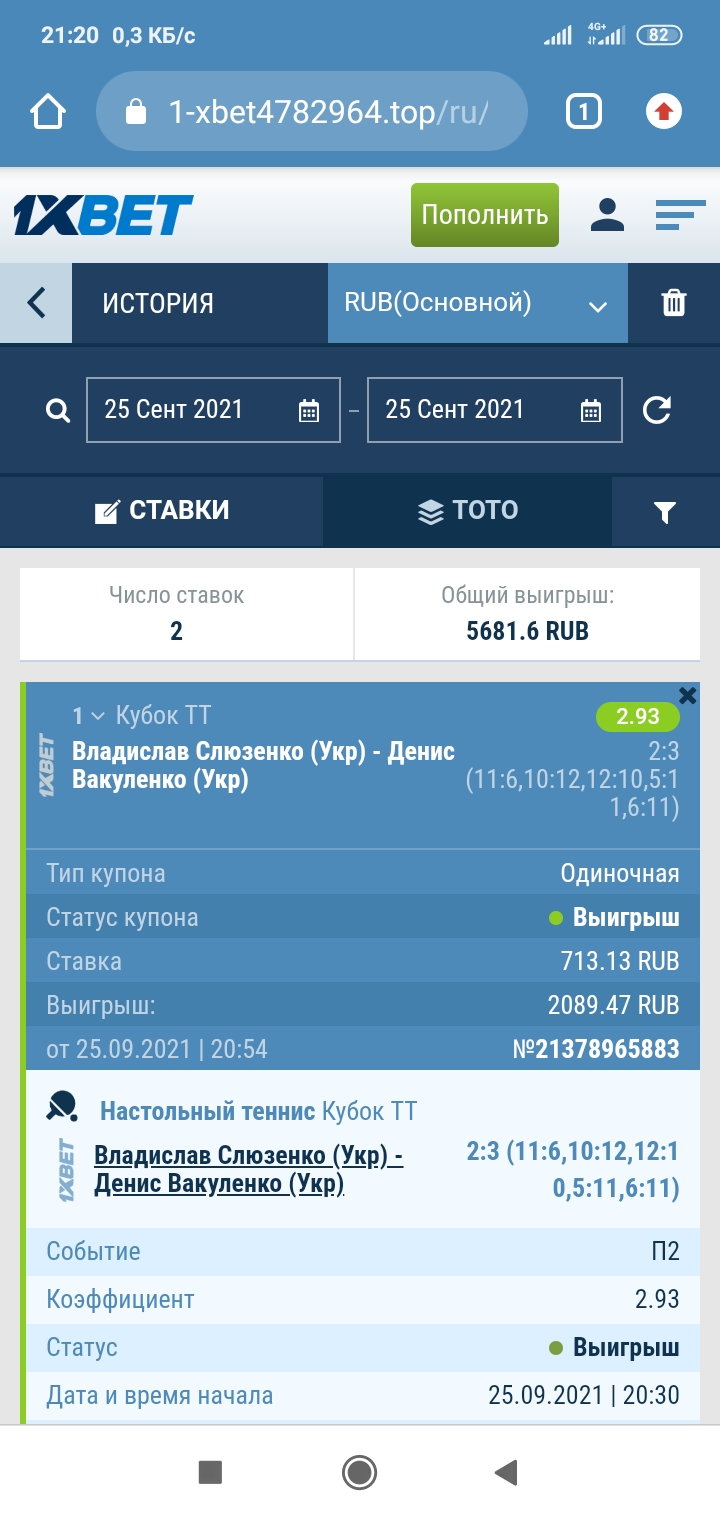Tap the browser address bar URL
The width and height of the screenshot is (720, 1520).
[311, 111]
